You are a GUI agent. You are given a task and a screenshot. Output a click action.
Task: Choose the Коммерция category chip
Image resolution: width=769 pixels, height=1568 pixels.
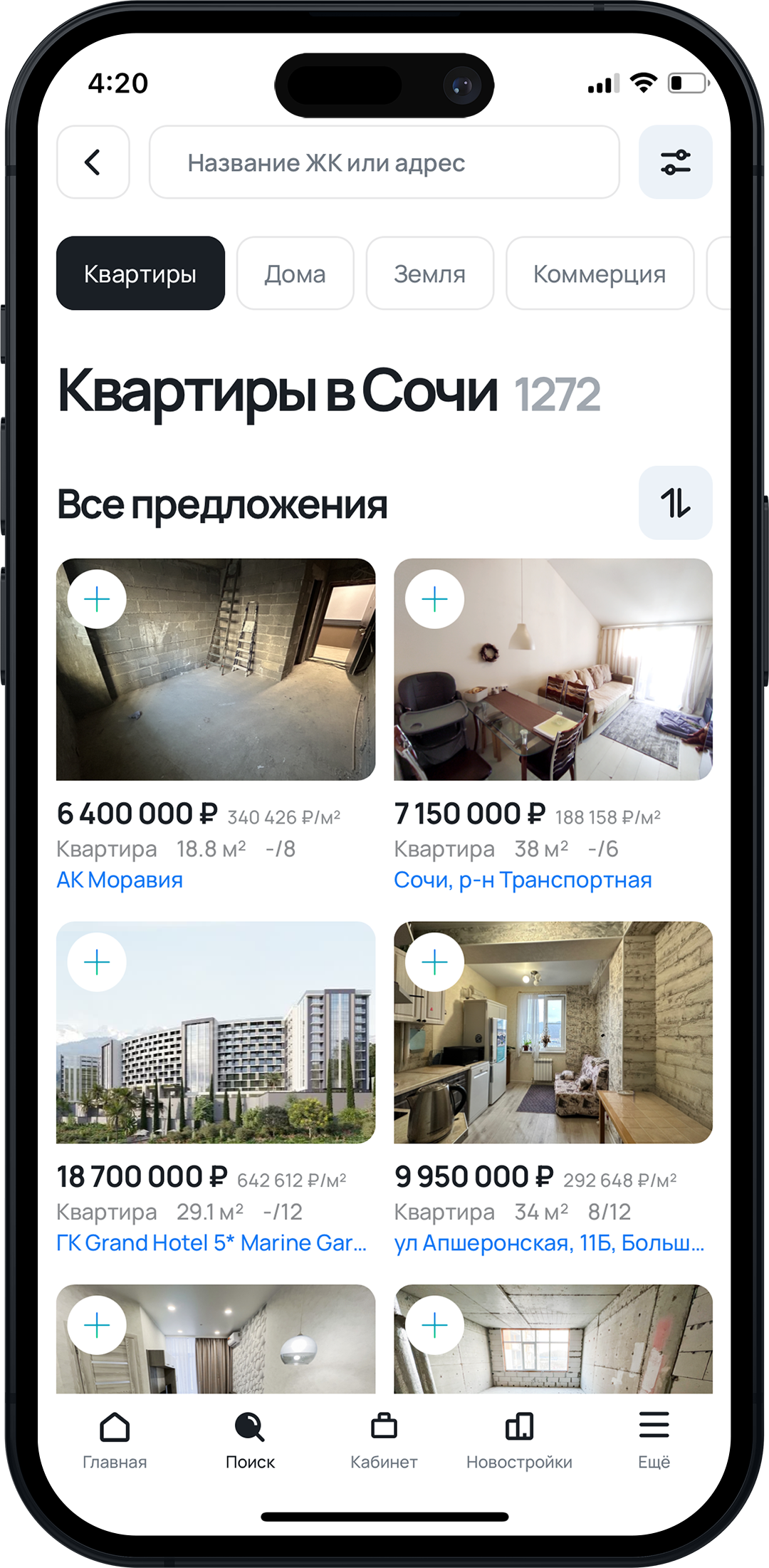pos(600,274)
